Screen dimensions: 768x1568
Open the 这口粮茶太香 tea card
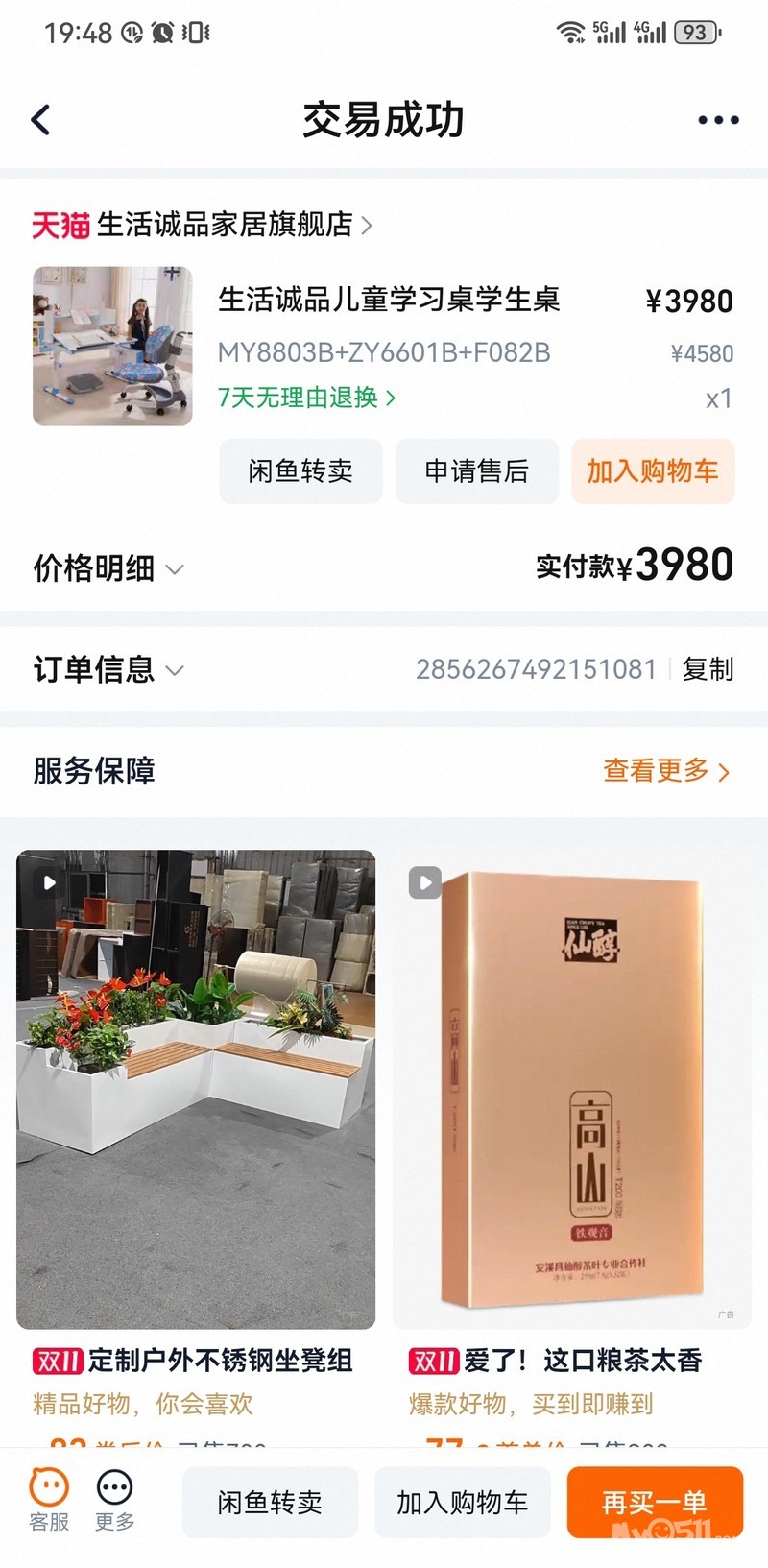[x=571, y=1090]
